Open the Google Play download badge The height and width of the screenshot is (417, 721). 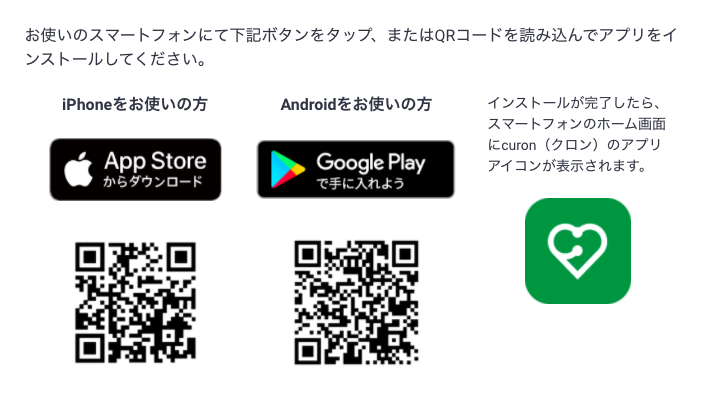[x=355, y=169]
